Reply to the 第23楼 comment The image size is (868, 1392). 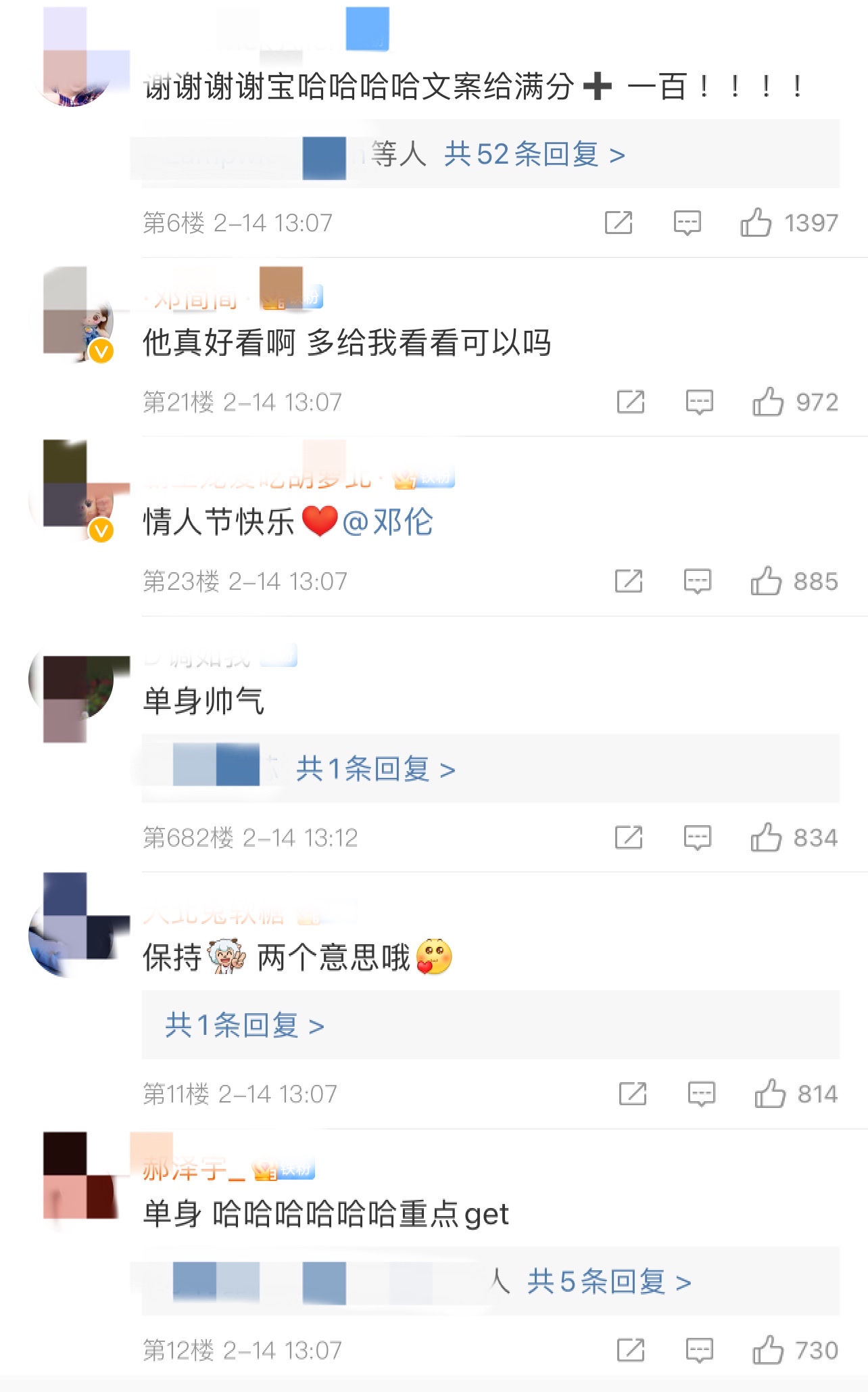pos(697,582)
